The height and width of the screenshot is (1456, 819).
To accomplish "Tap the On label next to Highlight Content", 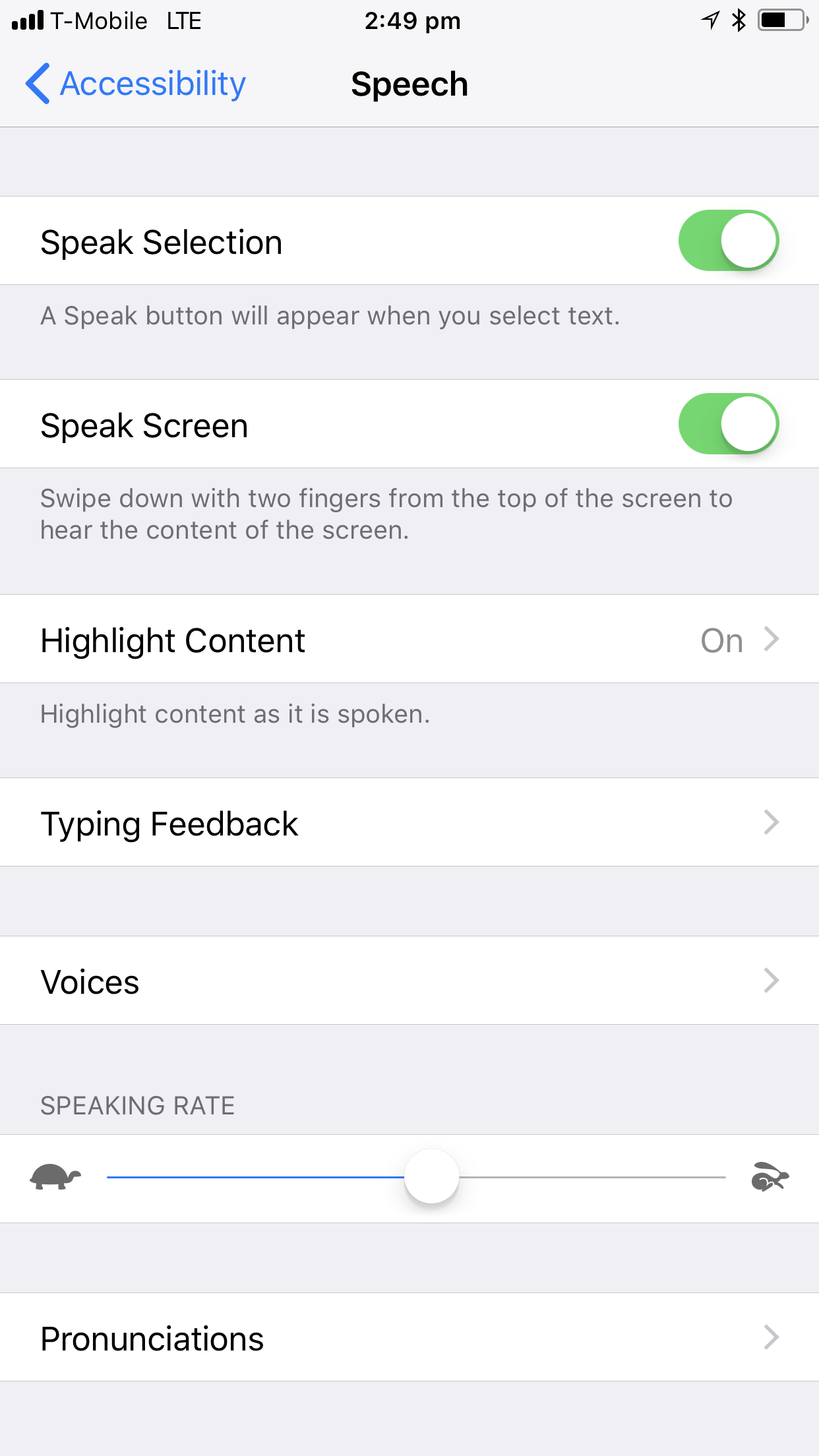I will point(721,639).
